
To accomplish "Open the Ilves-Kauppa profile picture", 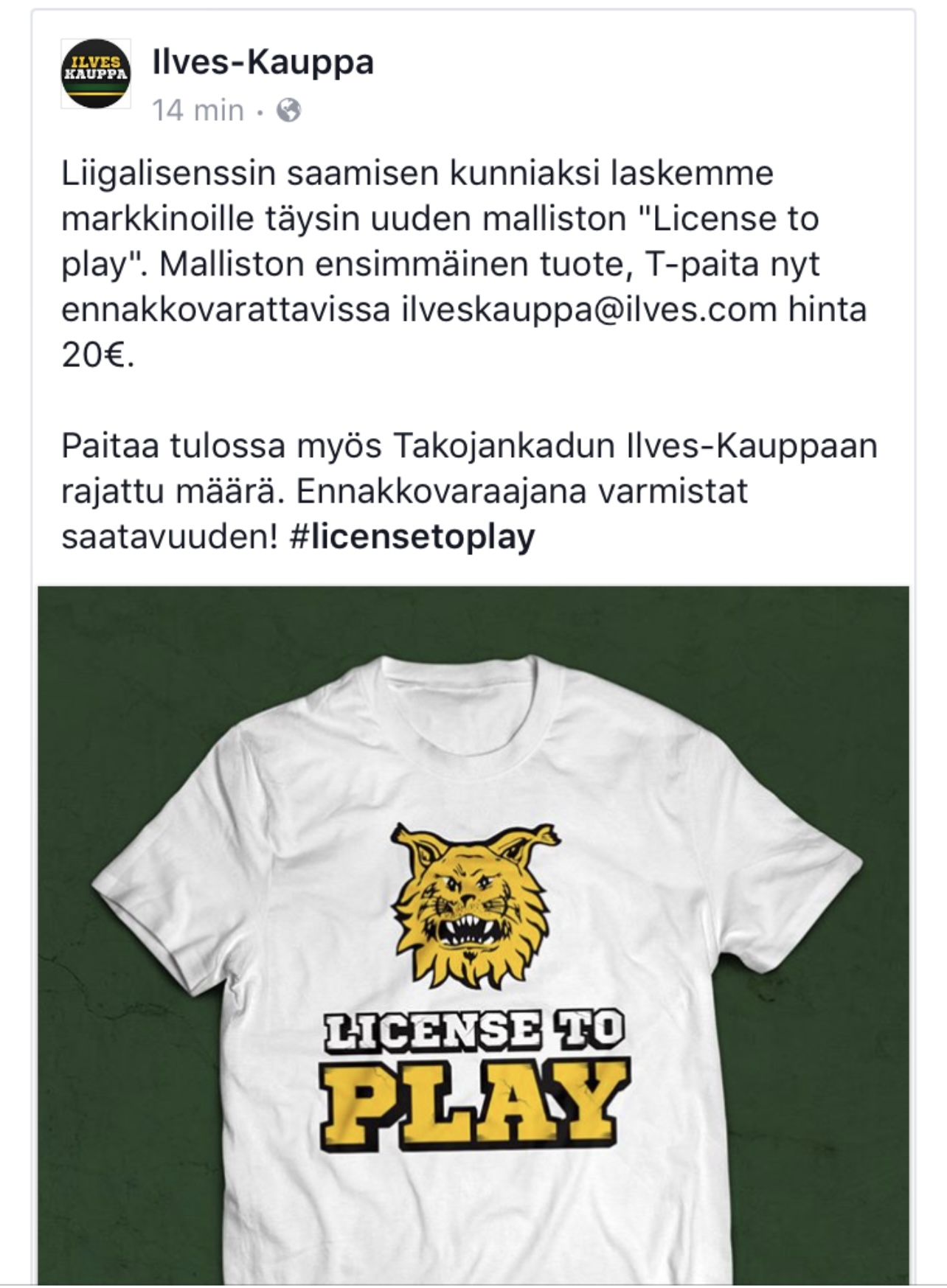I will click(95, 74).
